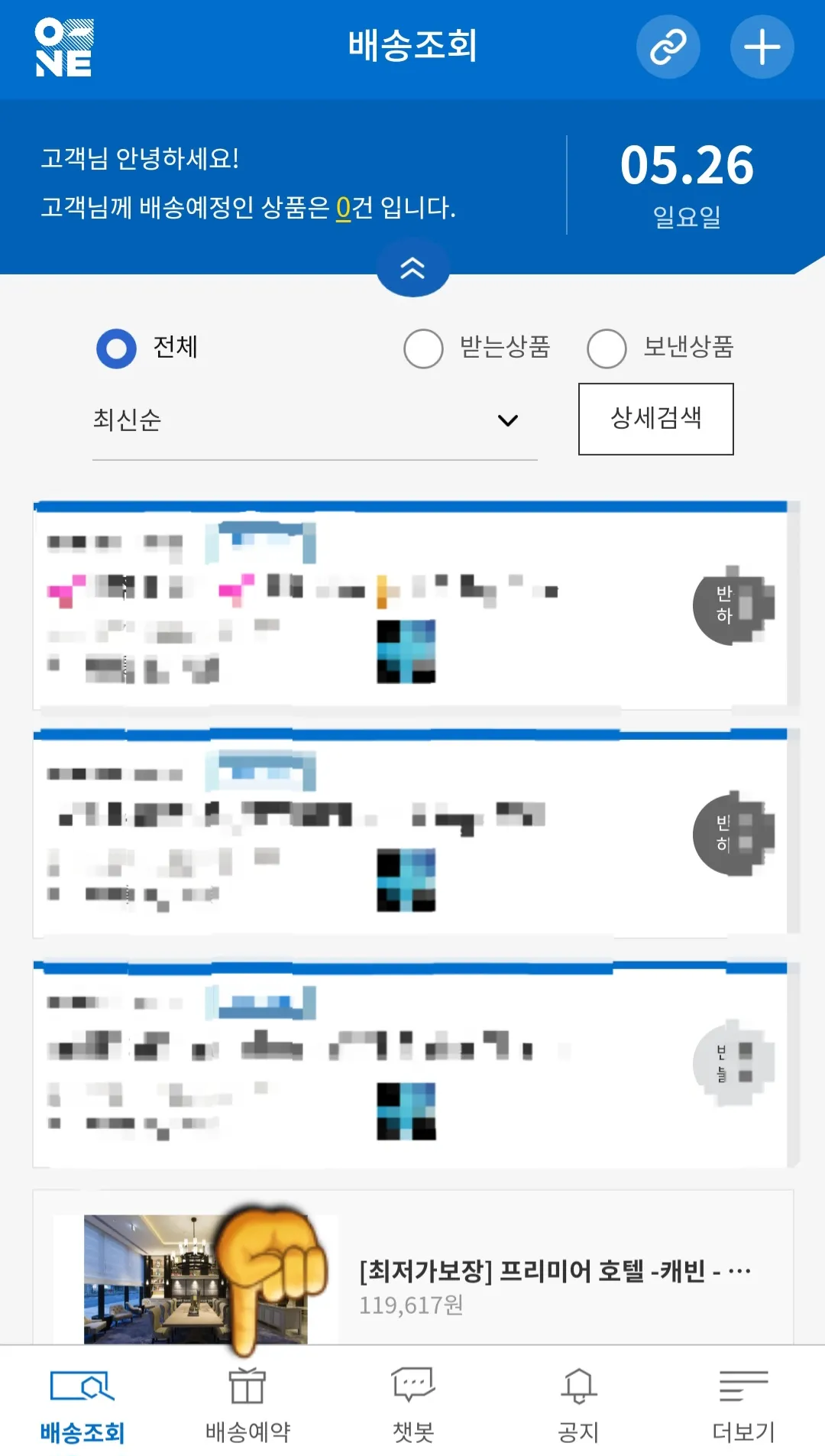The height and width of the screenshot is (1456, 825).
Task: Click the blue parcel image on the first card
Action: (x=406, y=651)
